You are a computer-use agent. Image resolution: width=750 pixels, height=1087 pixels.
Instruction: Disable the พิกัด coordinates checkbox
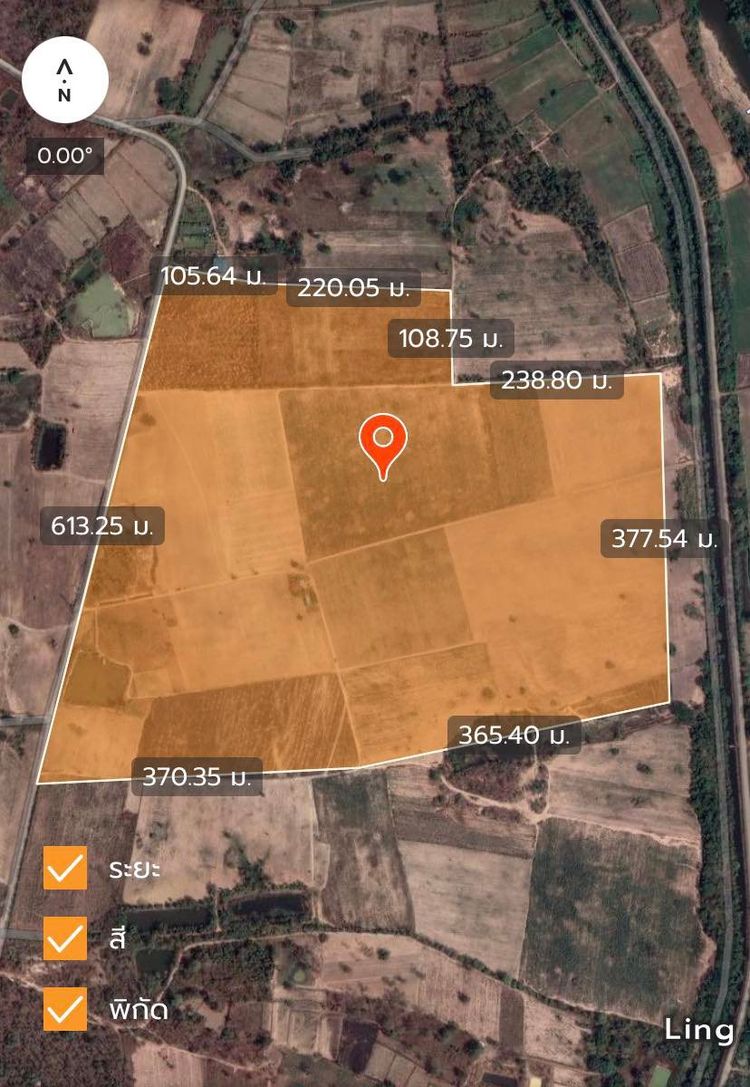65,1009
